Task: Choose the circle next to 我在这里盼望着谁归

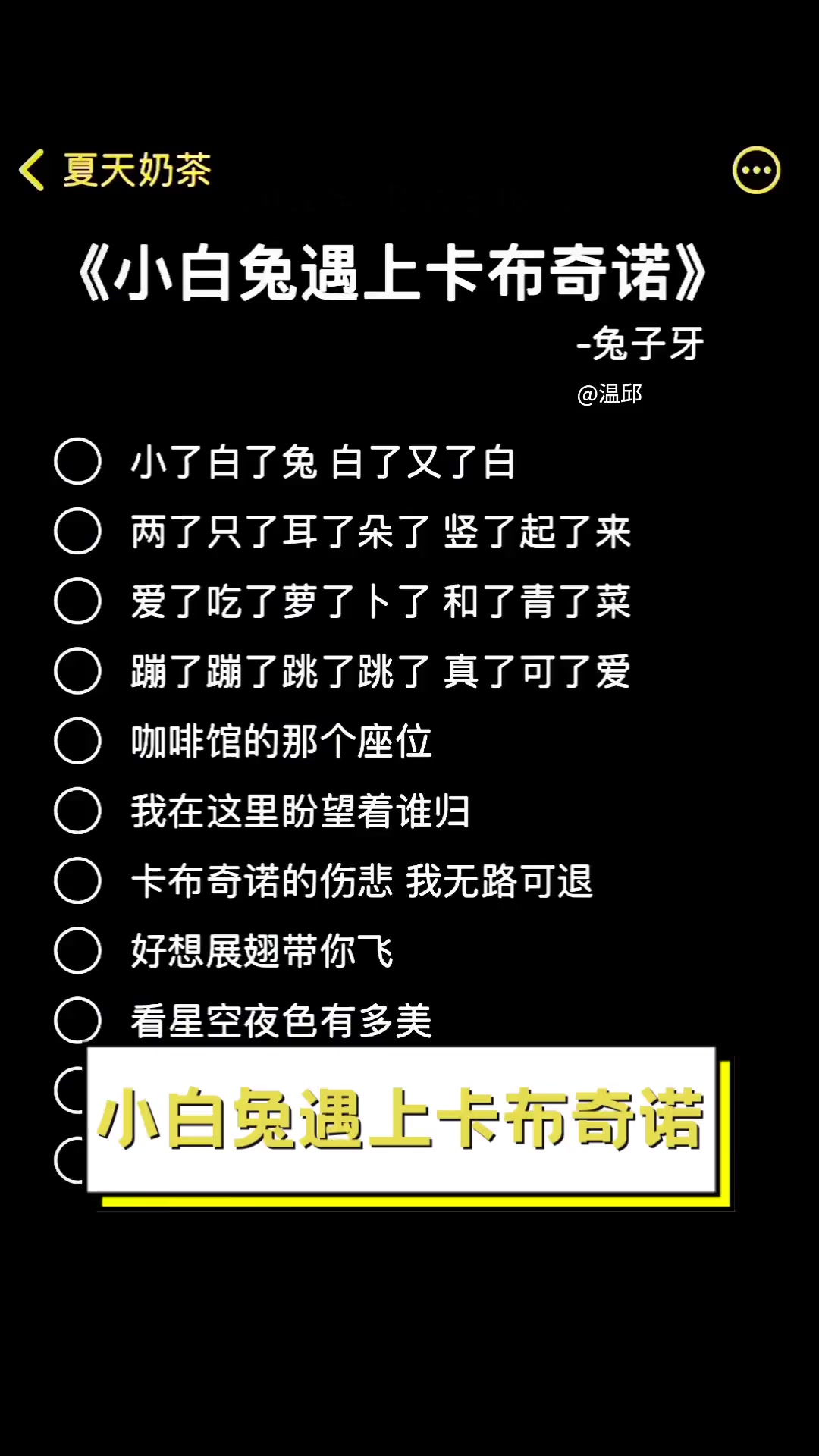Action: tap(77, 811)
